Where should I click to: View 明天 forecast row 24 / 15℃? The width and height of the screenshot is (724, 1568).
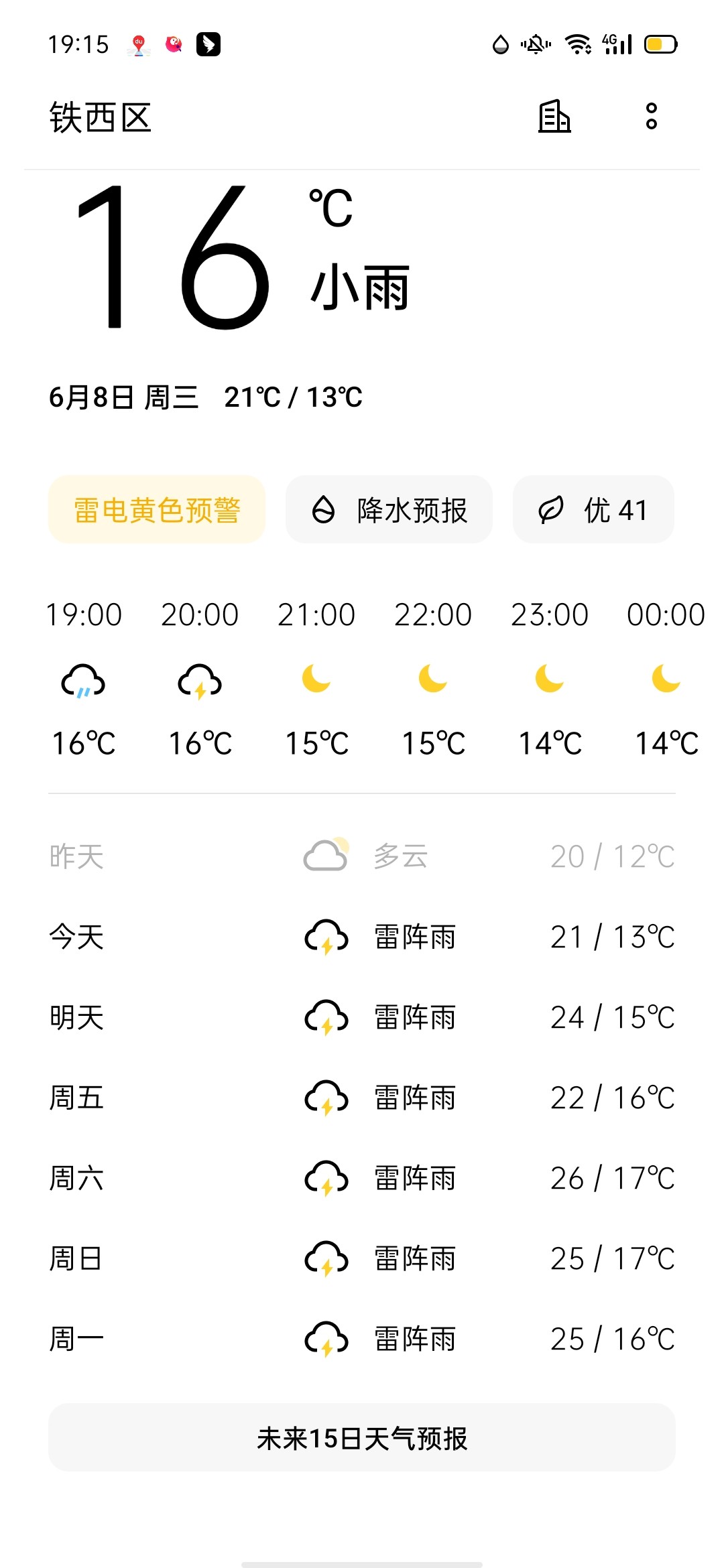tap(362, 1017)
